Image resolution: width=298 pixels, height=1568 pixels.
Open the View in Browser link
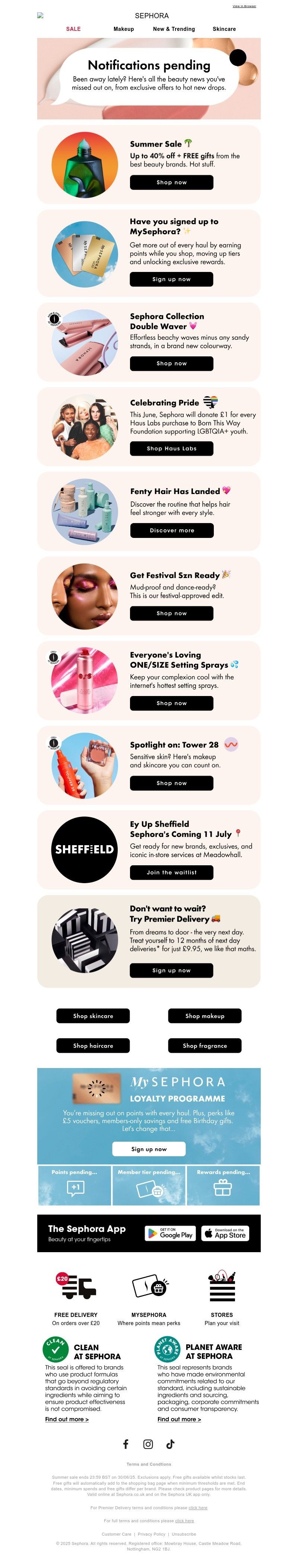[244, 6]
